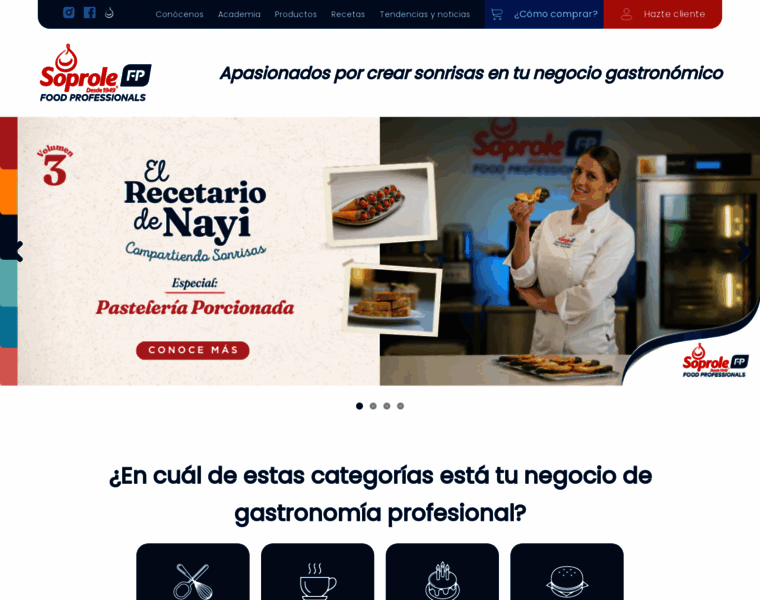Select Hazte cliente button

point(663,14)
